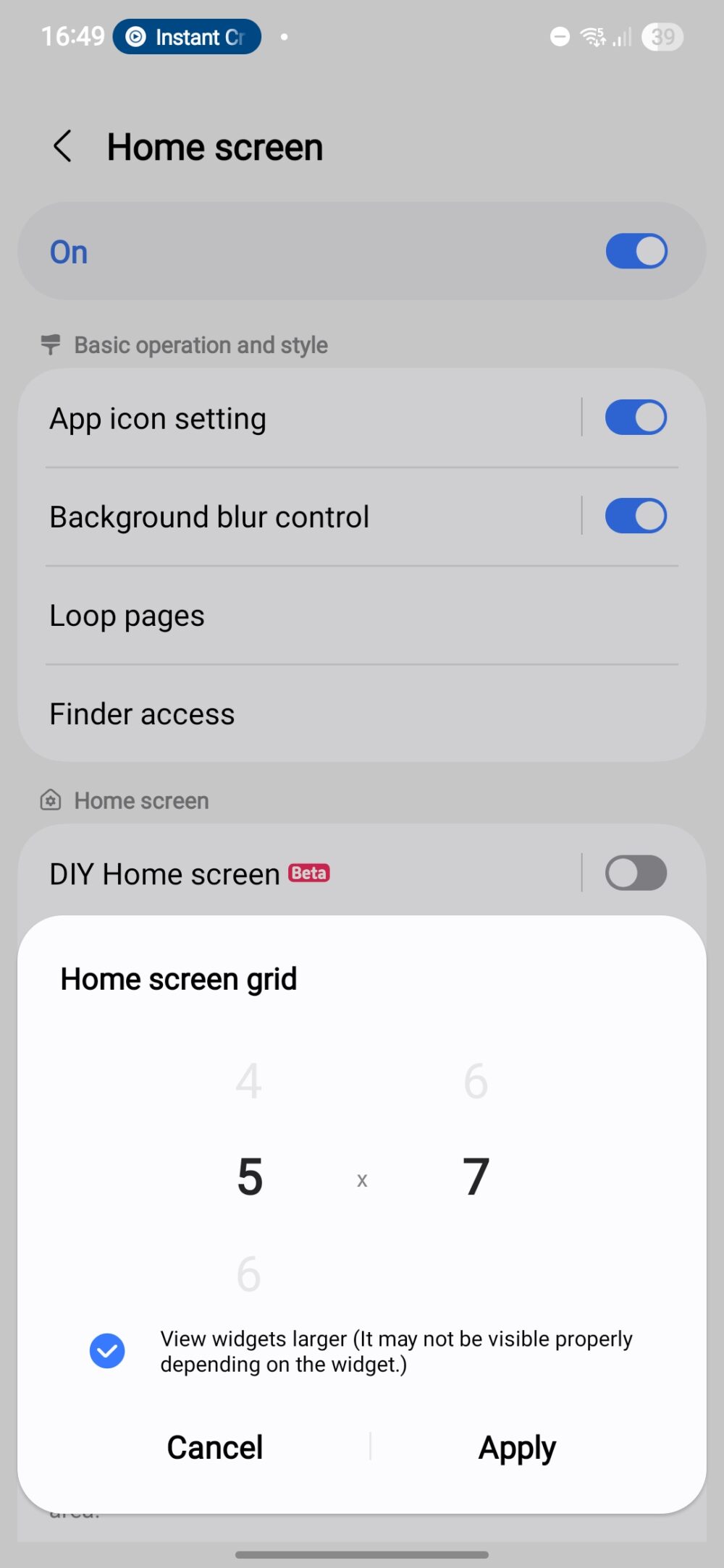Click the Basic operation and style section icon

click(x=50, y=344)
